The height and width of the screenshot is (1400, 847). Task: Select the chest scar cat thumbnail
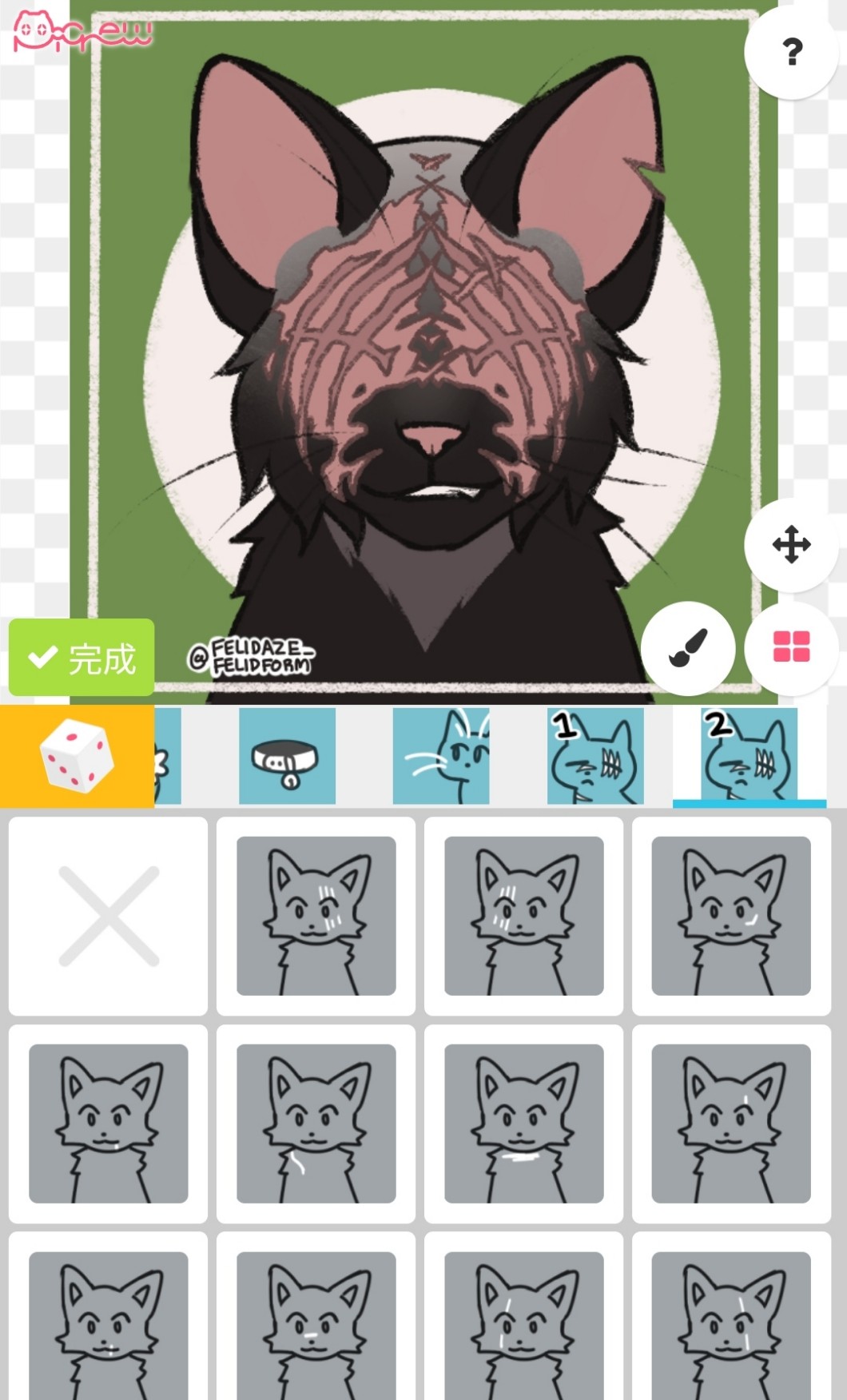[316, 1124]
